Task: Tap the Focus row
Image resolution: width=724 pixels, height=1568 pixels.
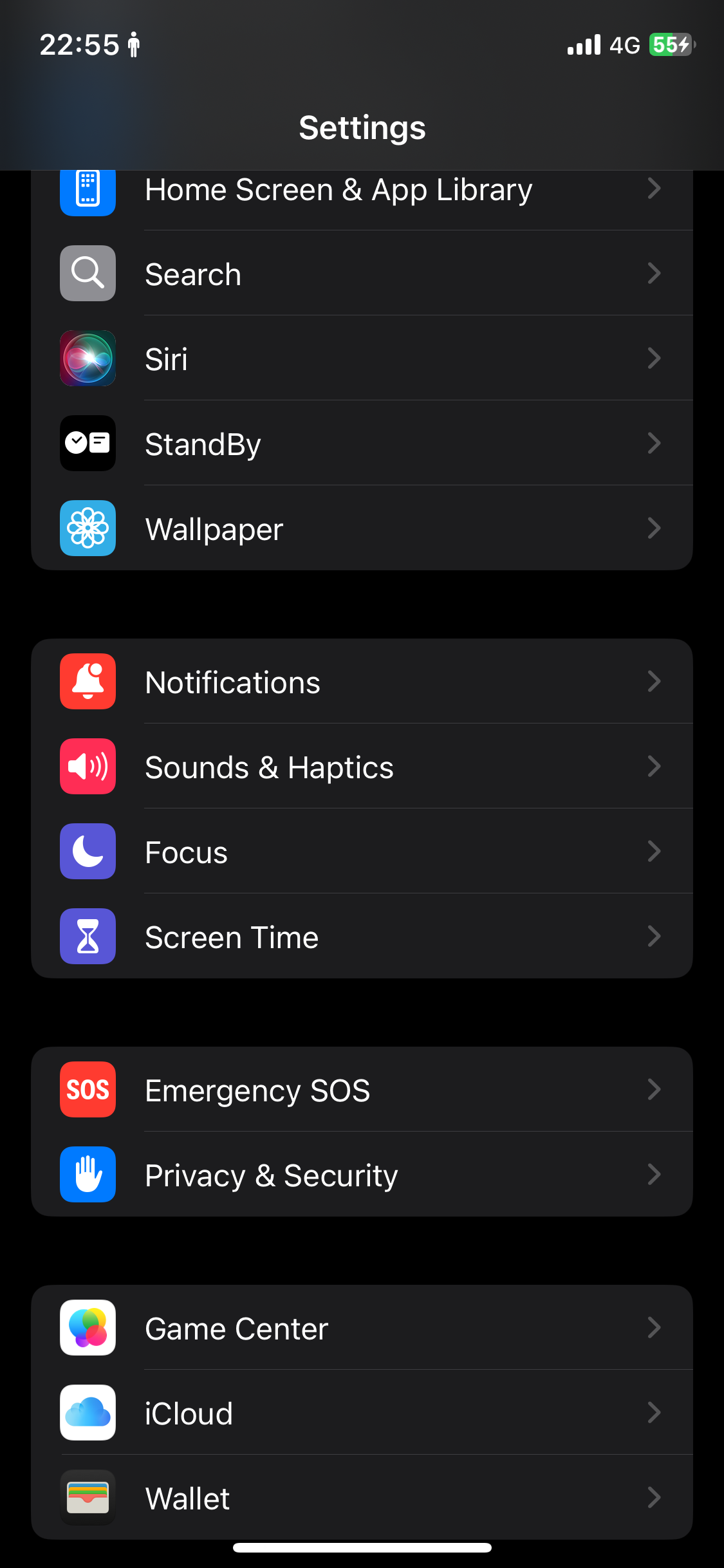Action: tap(360, 852)
